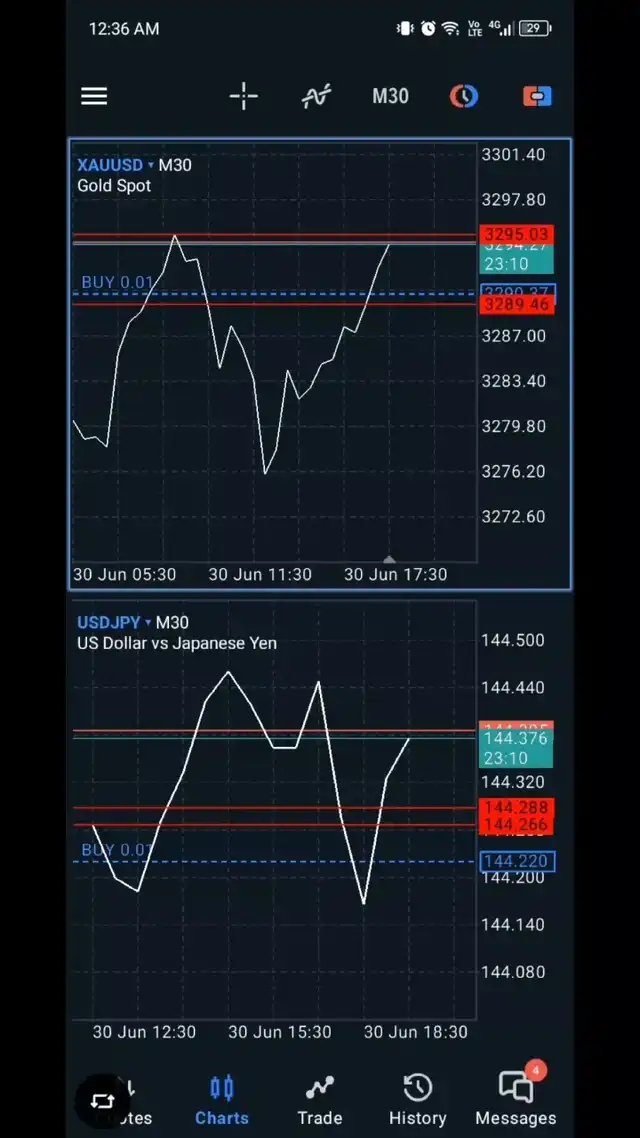Change the M30 timeframe
This screenshot has height=1138, width=640.
coord(390,96)
